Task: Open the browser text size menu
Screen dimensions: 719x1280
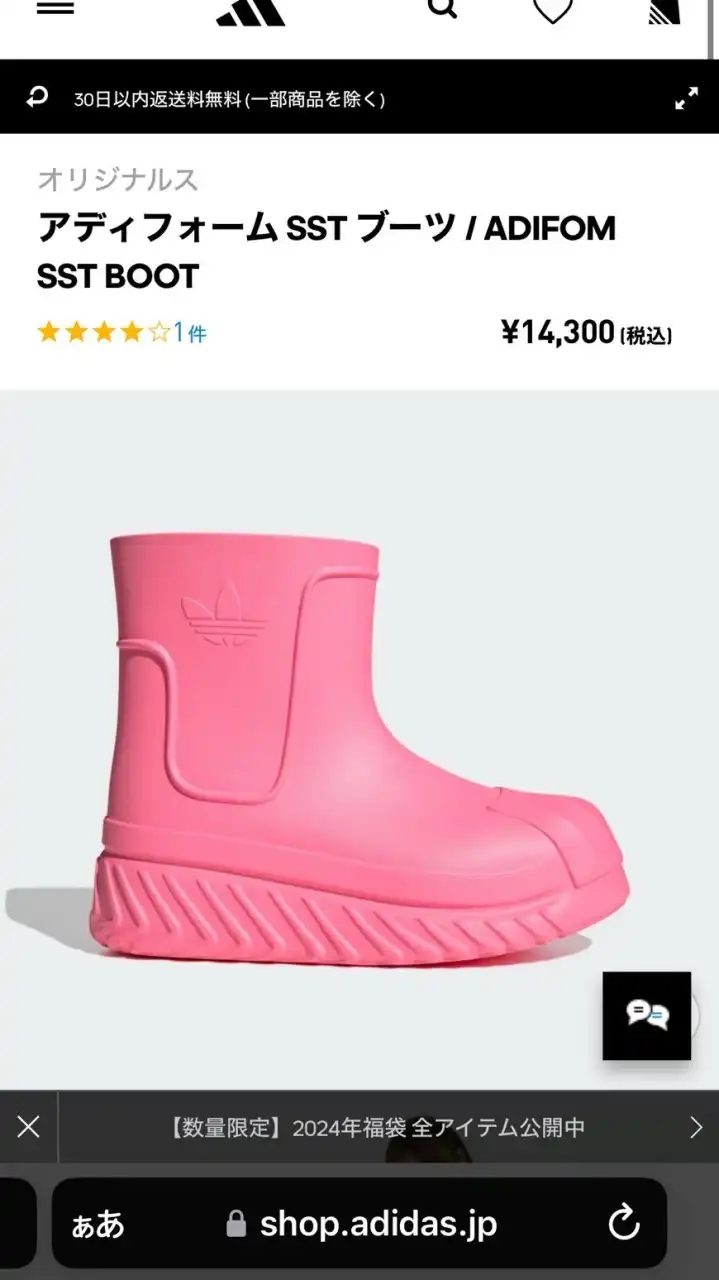Action: click(x=98, y=1224)
